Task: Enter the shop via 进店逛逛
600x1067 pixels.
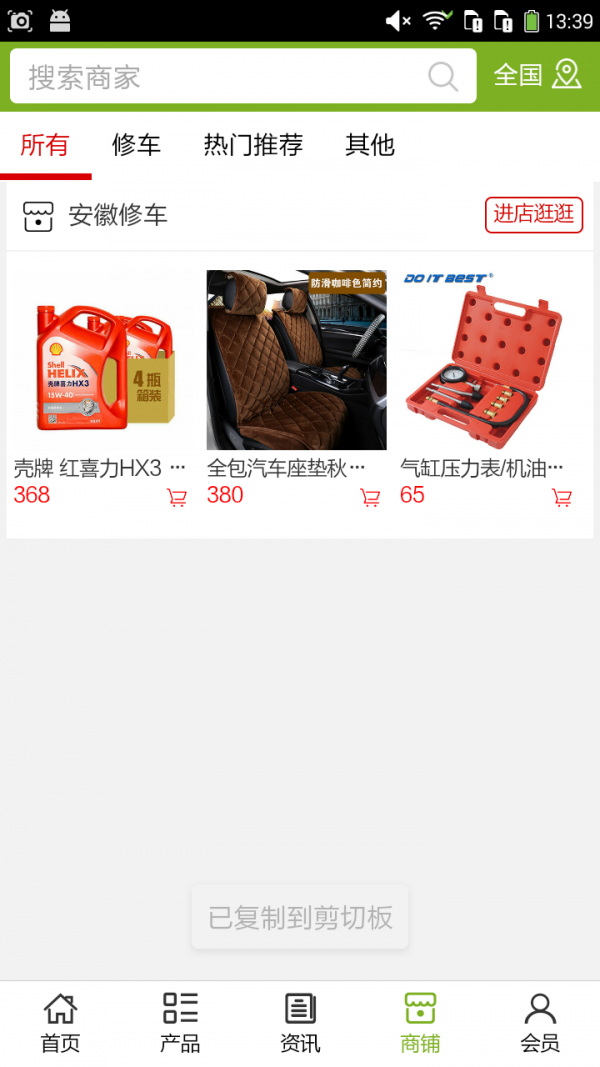Action: [534, 214]
